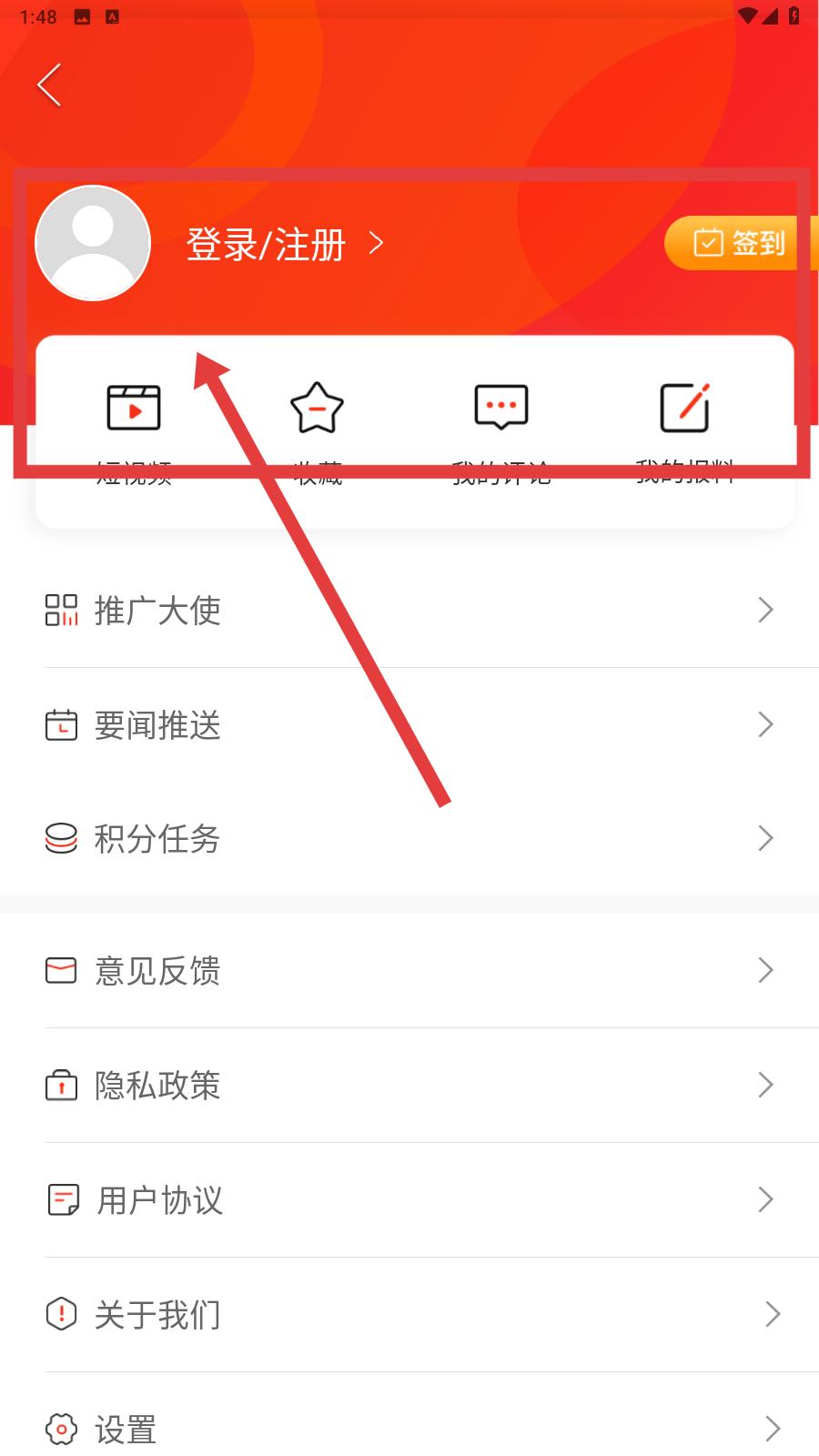Screen dimensions: 819x1456
Task: Tap the 签到 check-in button
Action: coord(740,243)
